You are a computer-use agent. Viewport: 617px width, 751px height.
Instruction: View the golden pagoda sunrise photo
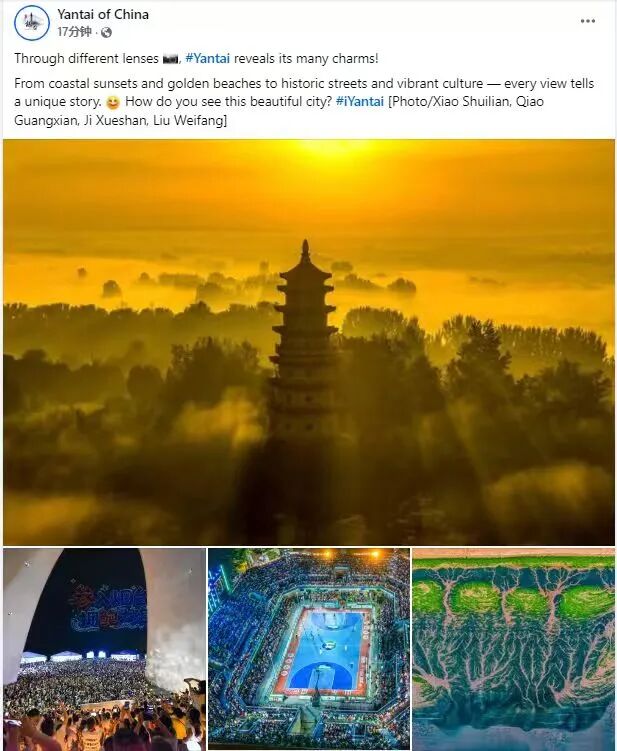[308, 342]
